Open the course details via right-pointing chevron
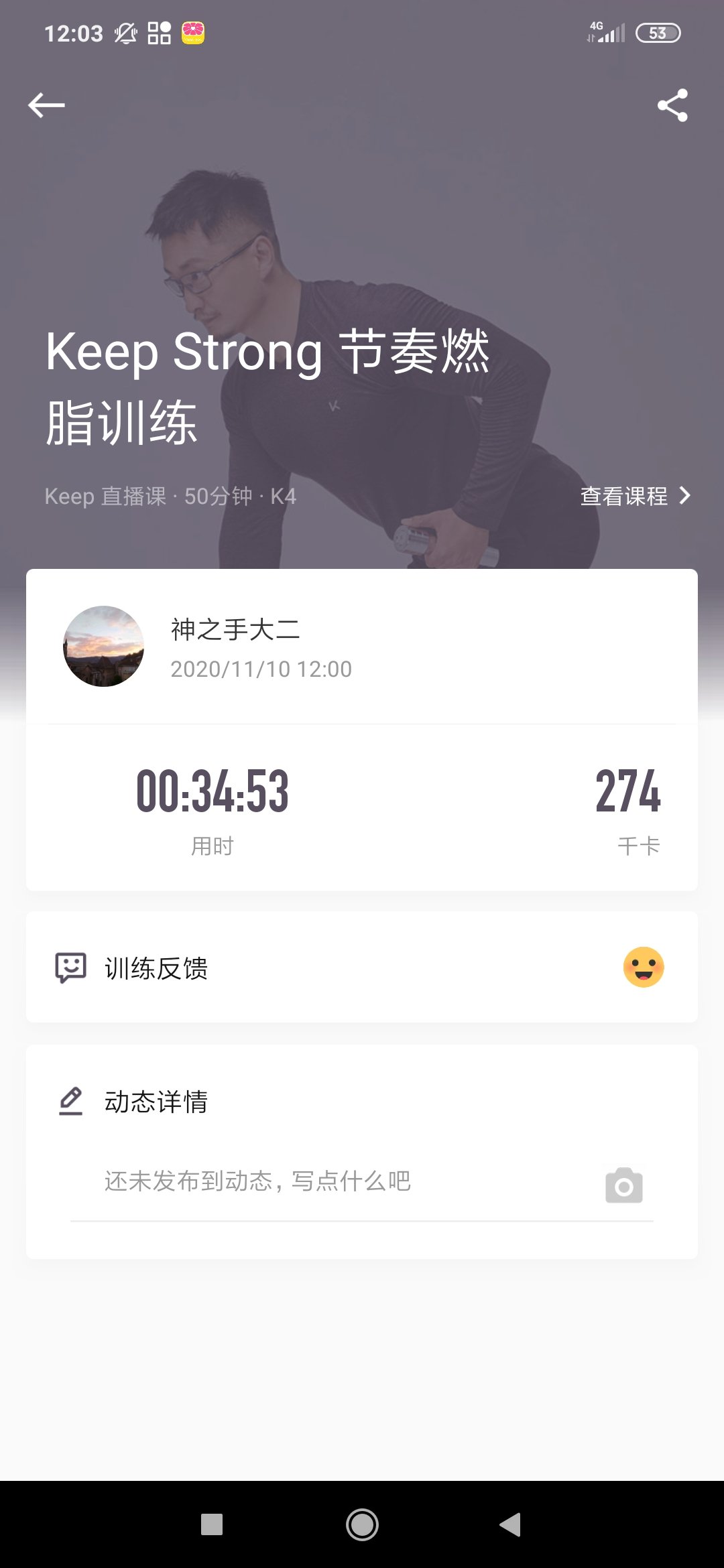This screenshot has height=1568, width=724. click(x=684, y=496)
